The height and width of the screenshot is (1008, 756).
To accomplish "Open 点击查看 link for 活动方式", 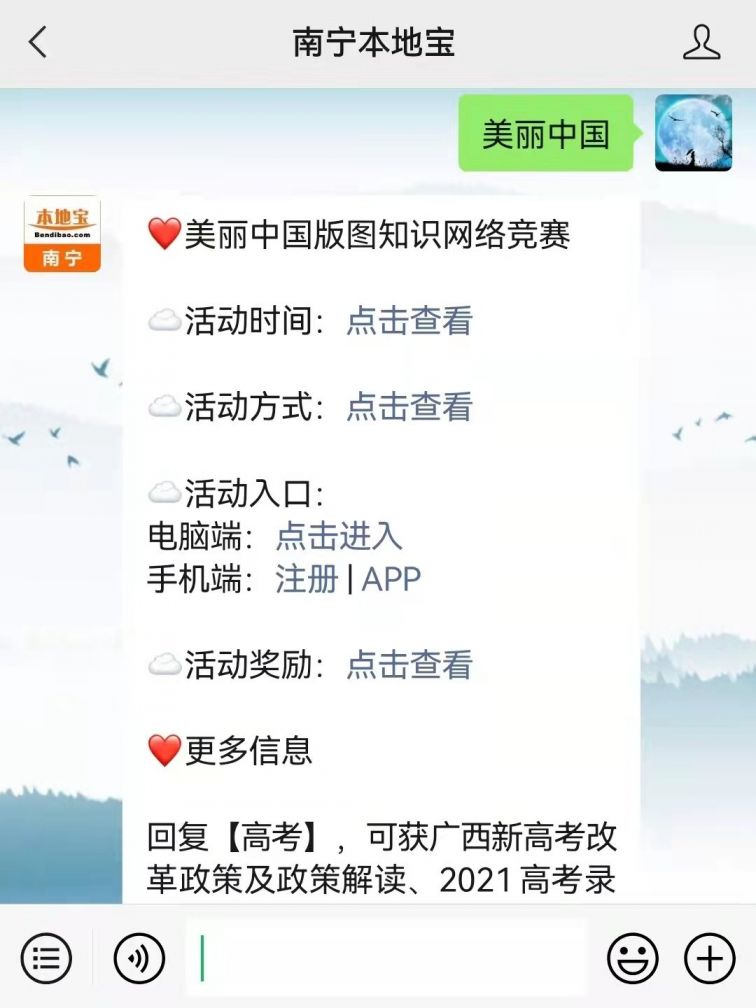I will tap(409, 407).
